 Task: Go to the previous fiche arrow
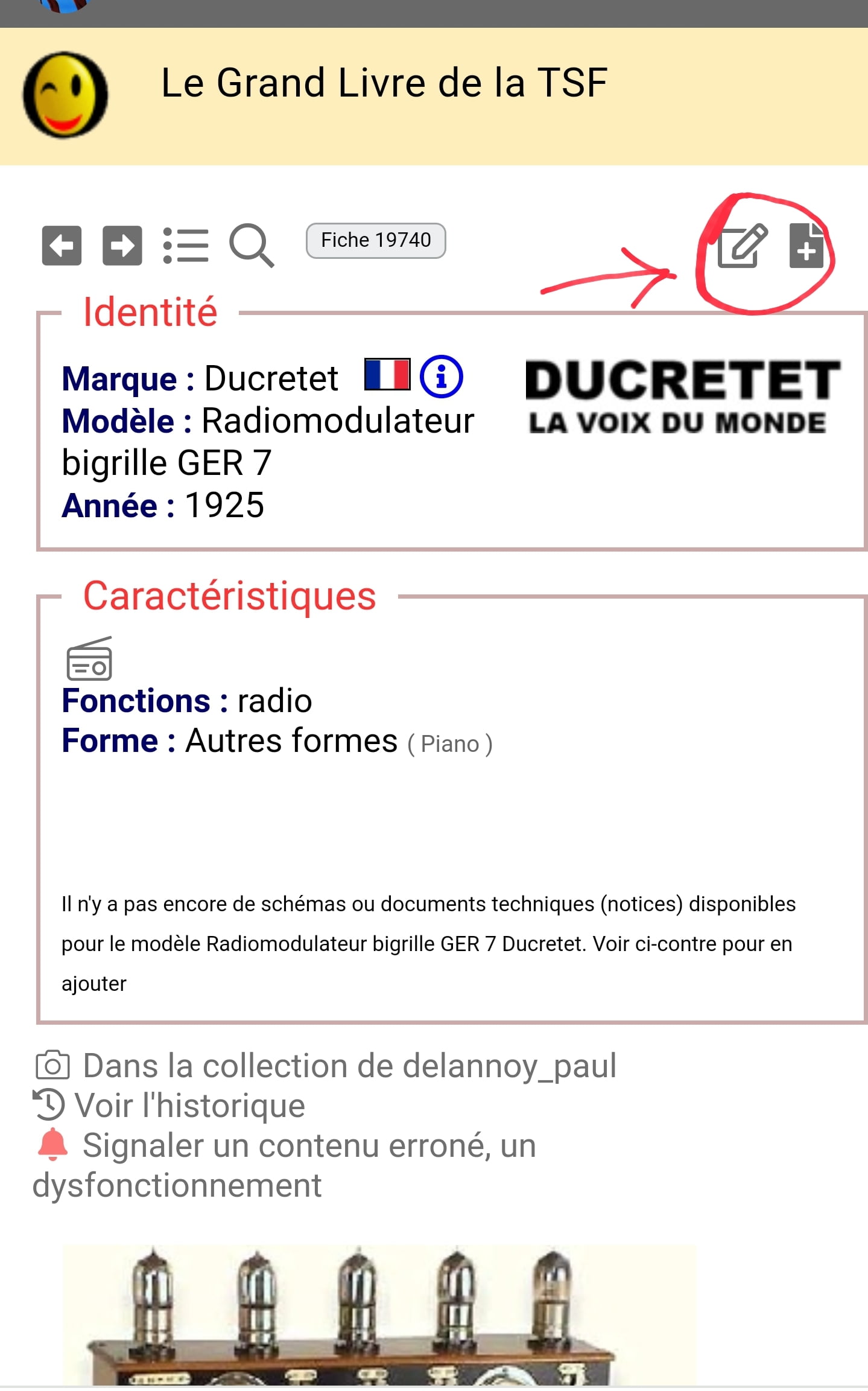(62, 246)
